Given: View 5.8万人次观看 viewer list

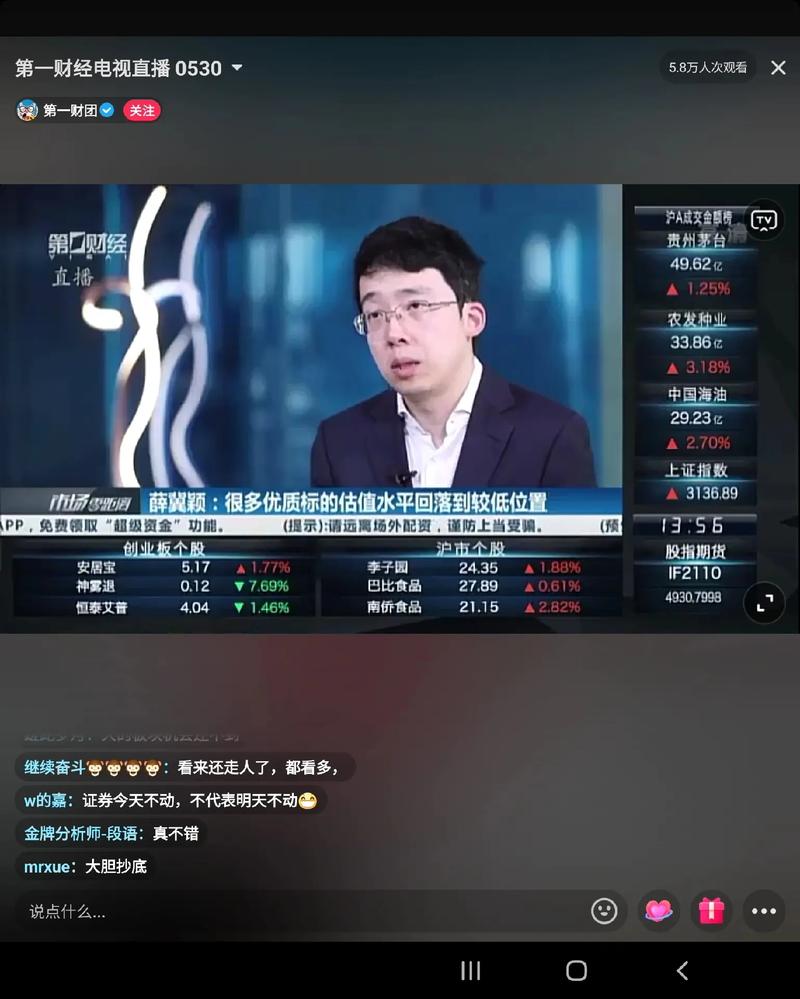Looking at the screenshot, I should tap(708, 68).
